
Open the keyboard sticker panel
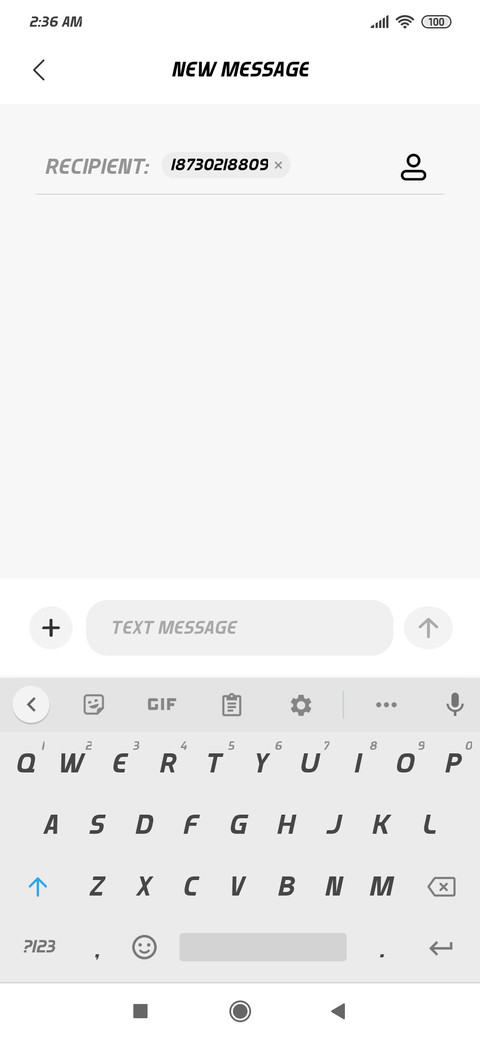click(93, 704)
